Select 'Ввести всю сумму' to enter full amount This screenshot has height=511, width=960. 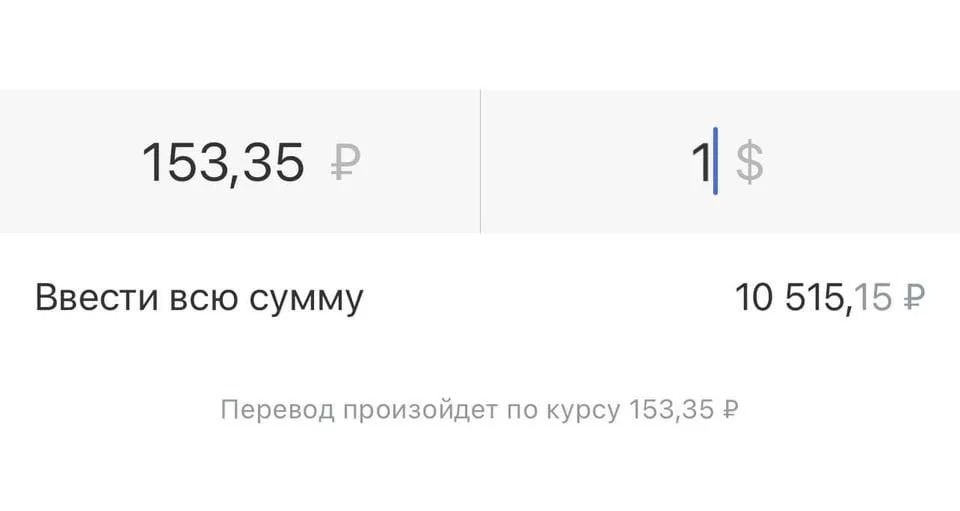tap(200, 298)
